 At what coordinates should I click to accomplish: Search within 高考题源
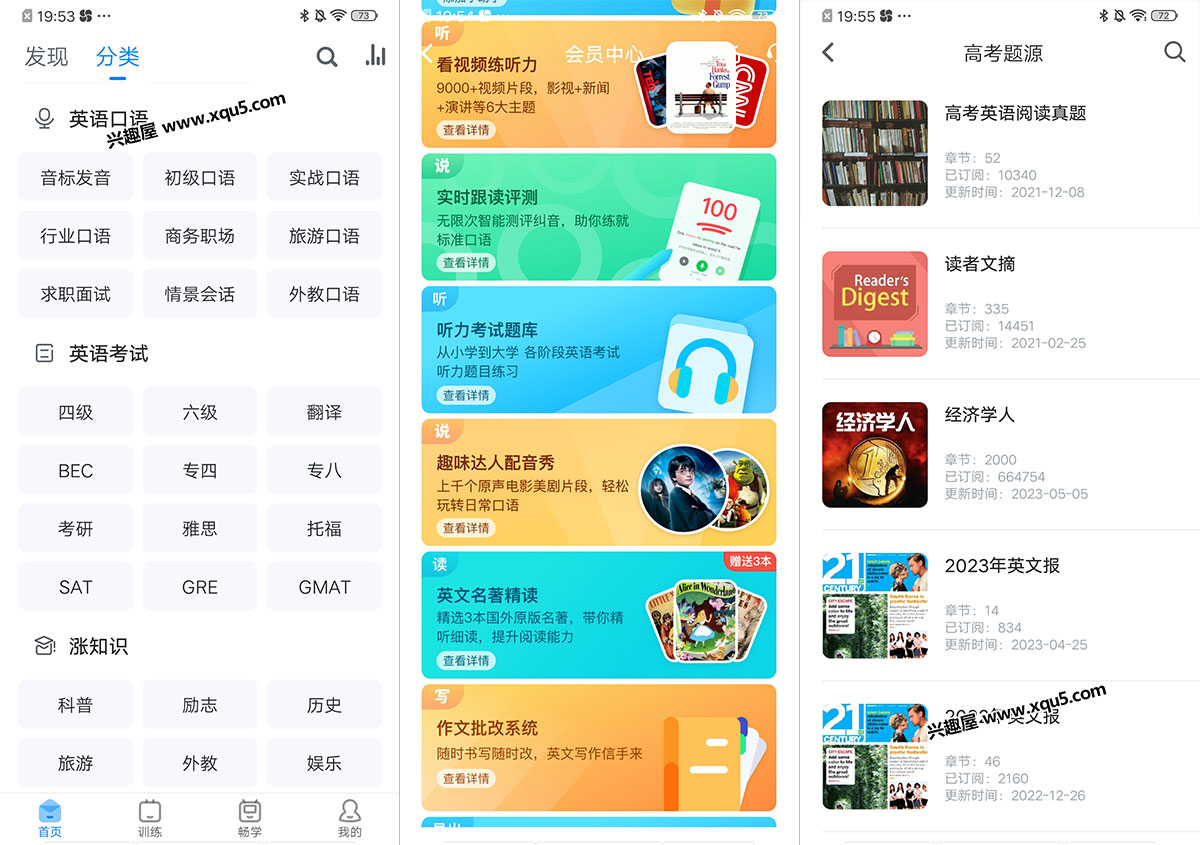[x=1175, y=52]
